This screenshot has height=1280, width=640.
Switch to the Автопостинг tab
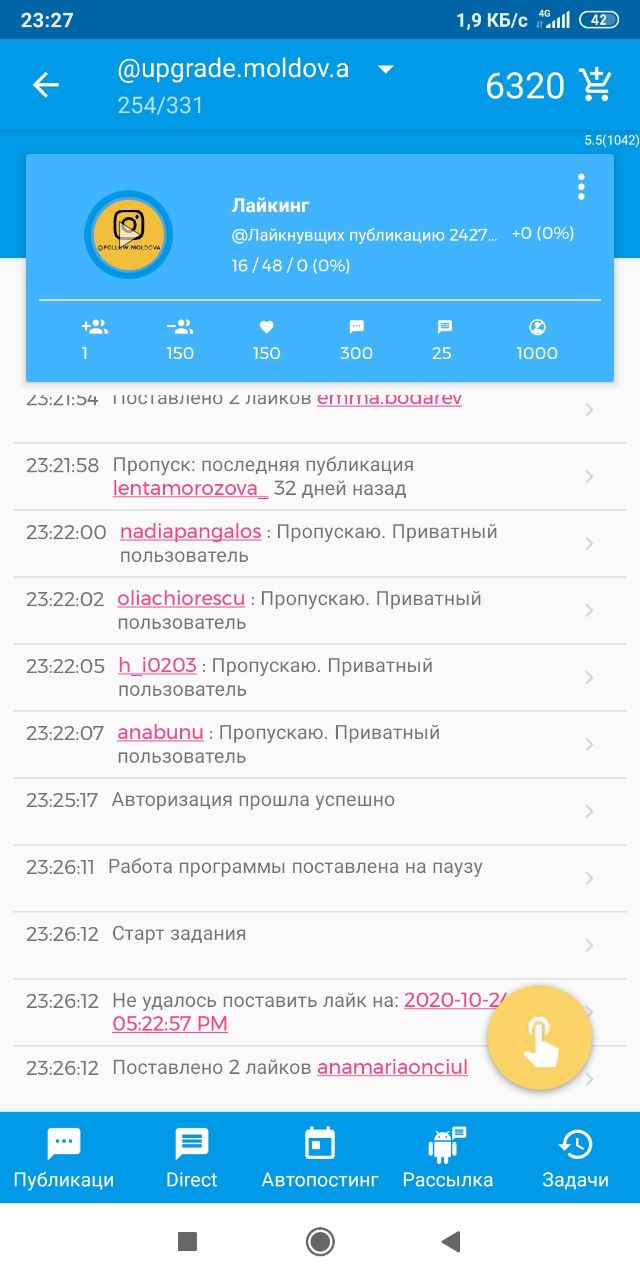click(x=320, y=1157)
